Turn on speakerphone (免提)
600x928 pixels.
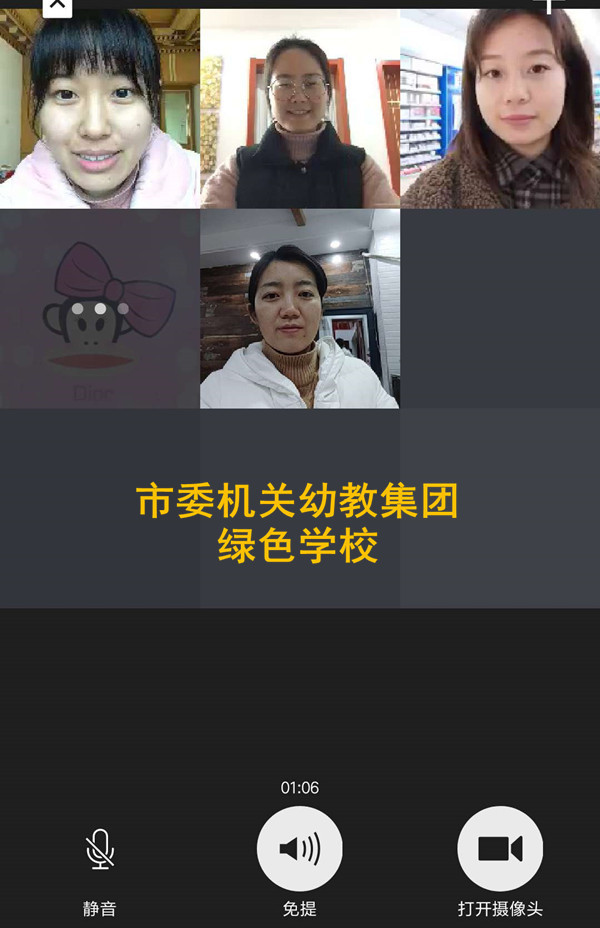tap(299, 849)
